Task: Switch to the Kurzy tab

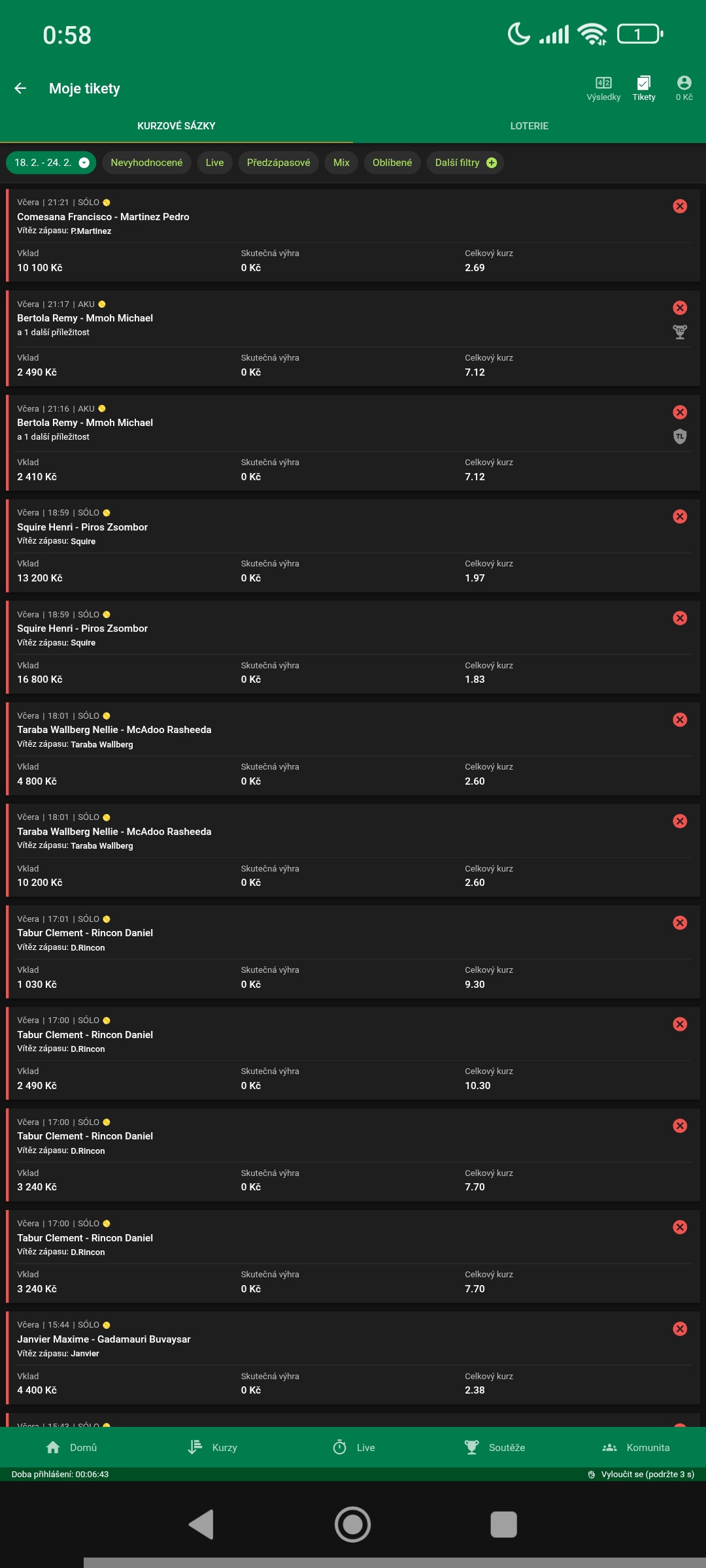Action: click(212, 1447)
